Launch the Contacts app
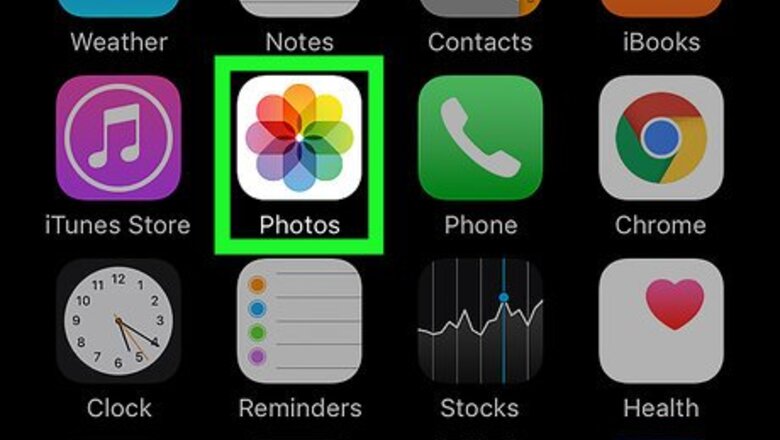The height and width of the screenshot is (440, 780). tap(480, 10)
